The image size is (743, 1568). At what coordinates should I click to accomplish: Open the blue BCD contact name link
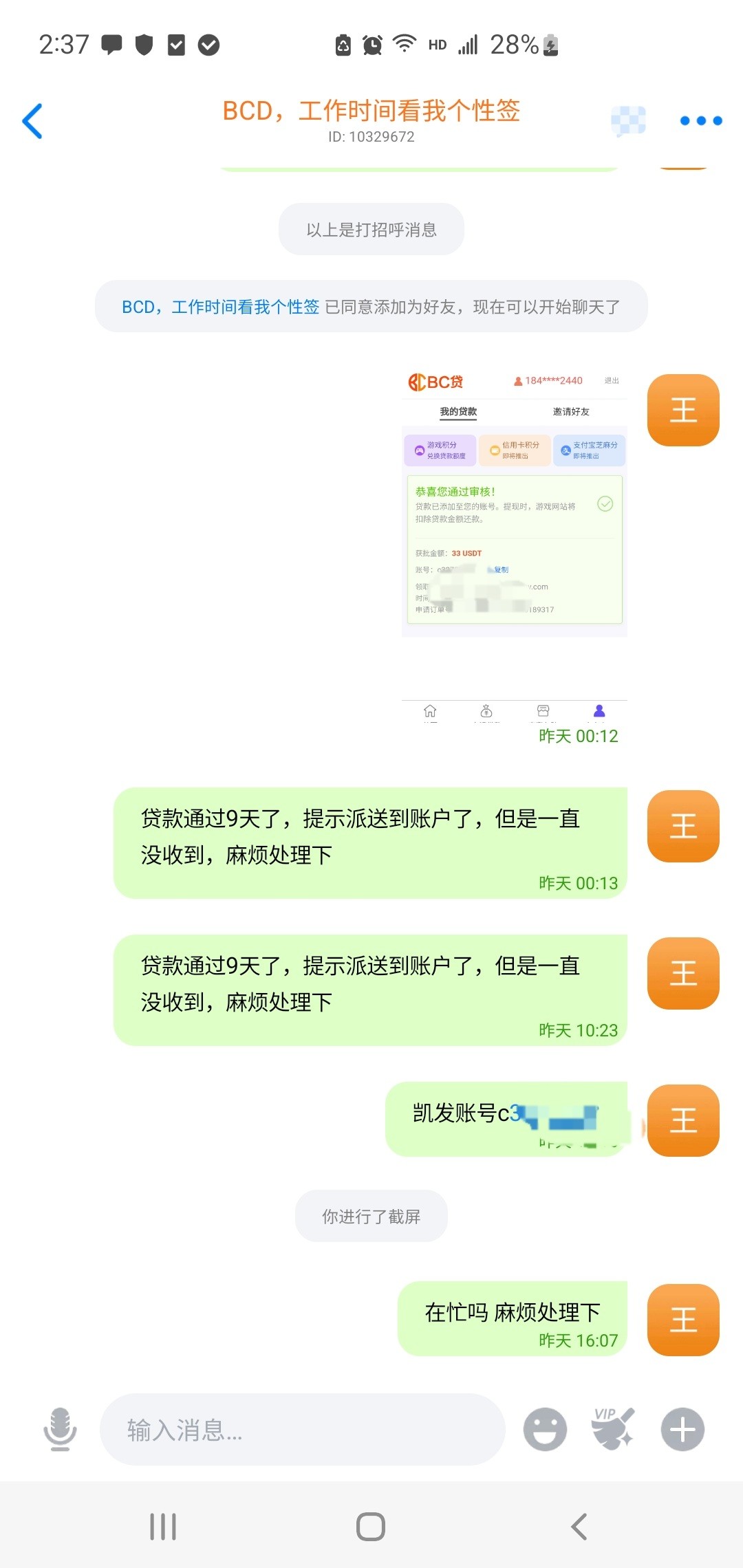pyautogui.click(x=220, y=307)
